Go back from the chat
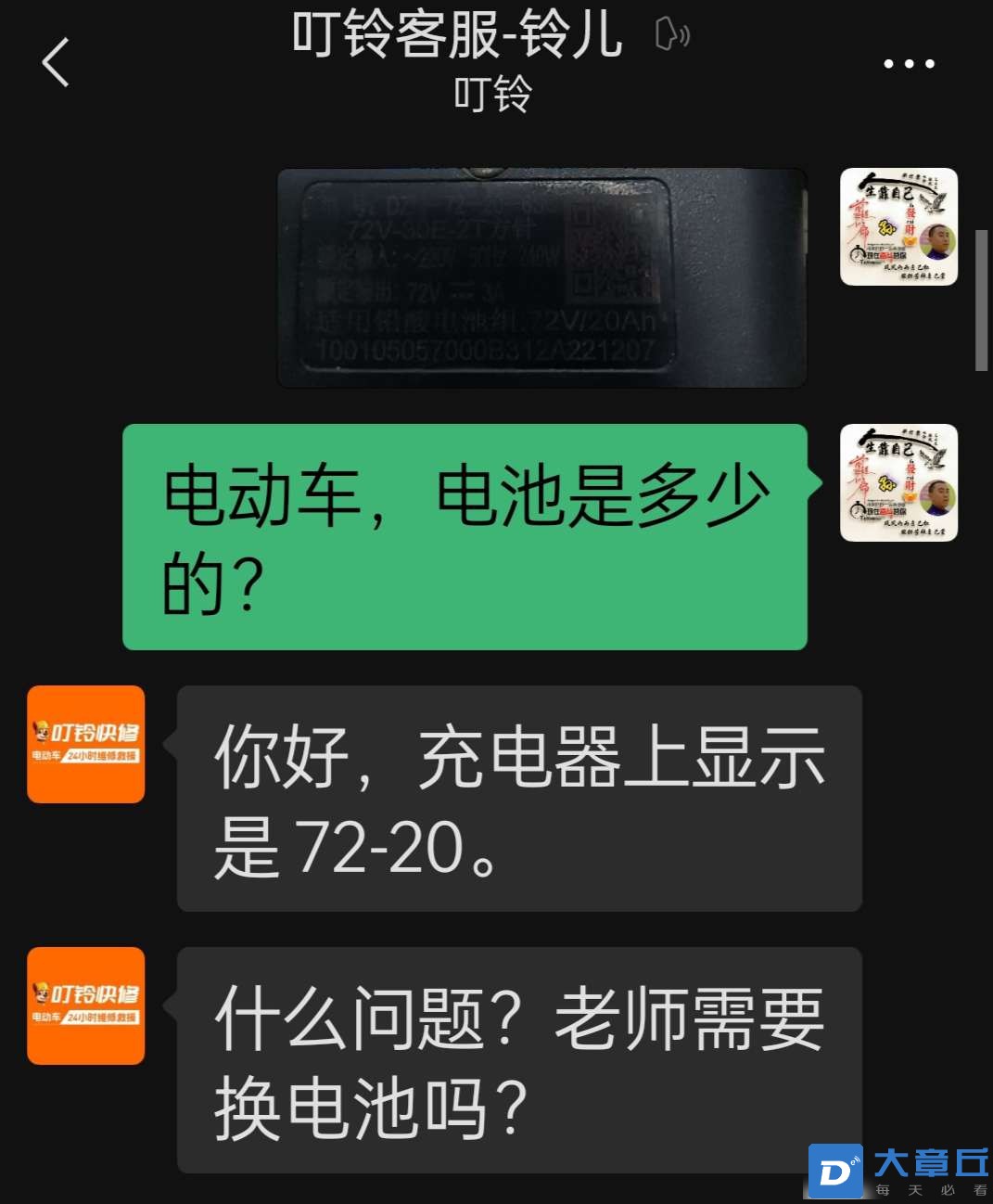The image size is (993, 1204). pyautogui.click(x=57, y=63)
